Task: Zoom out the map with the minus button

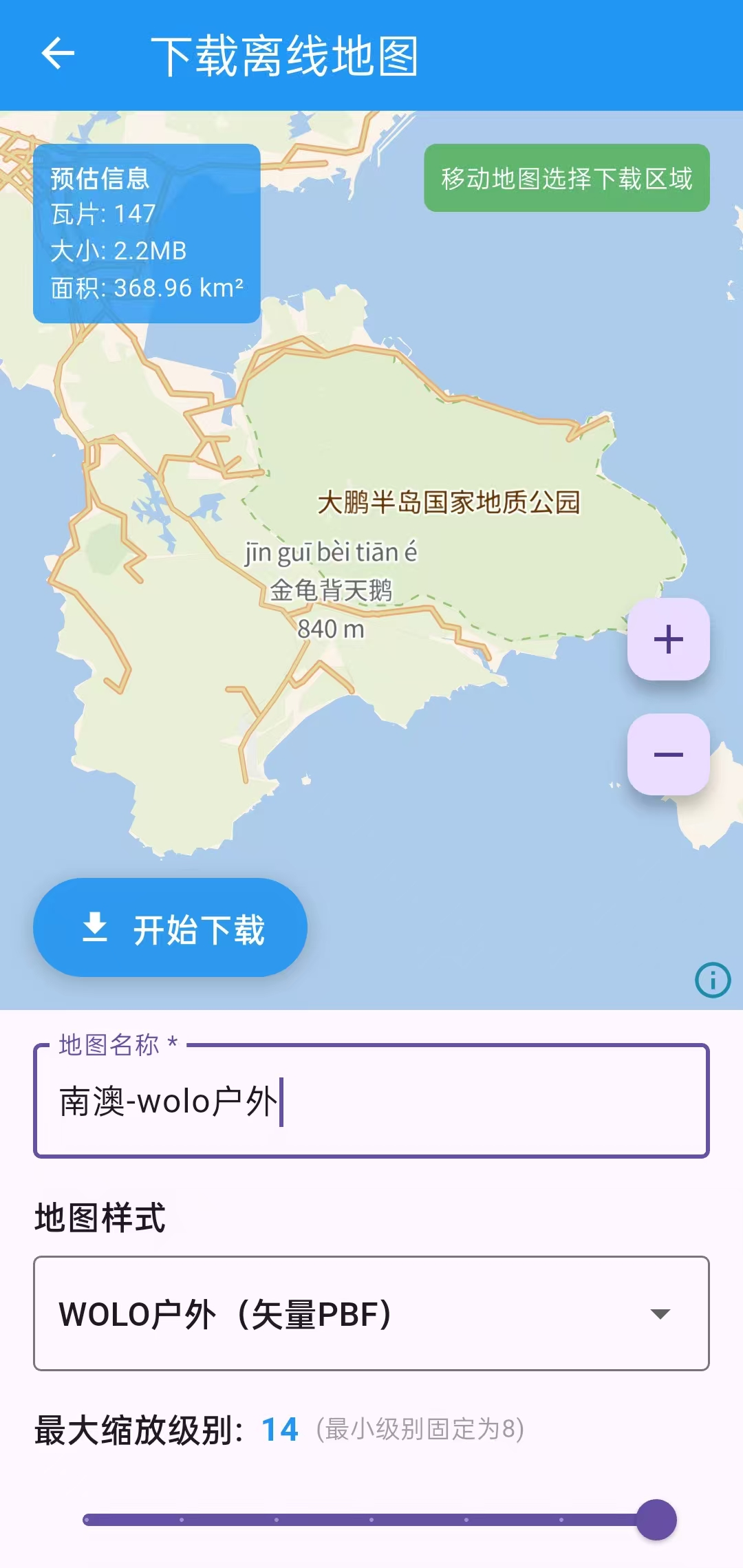Action: click(x=668, y=755)
